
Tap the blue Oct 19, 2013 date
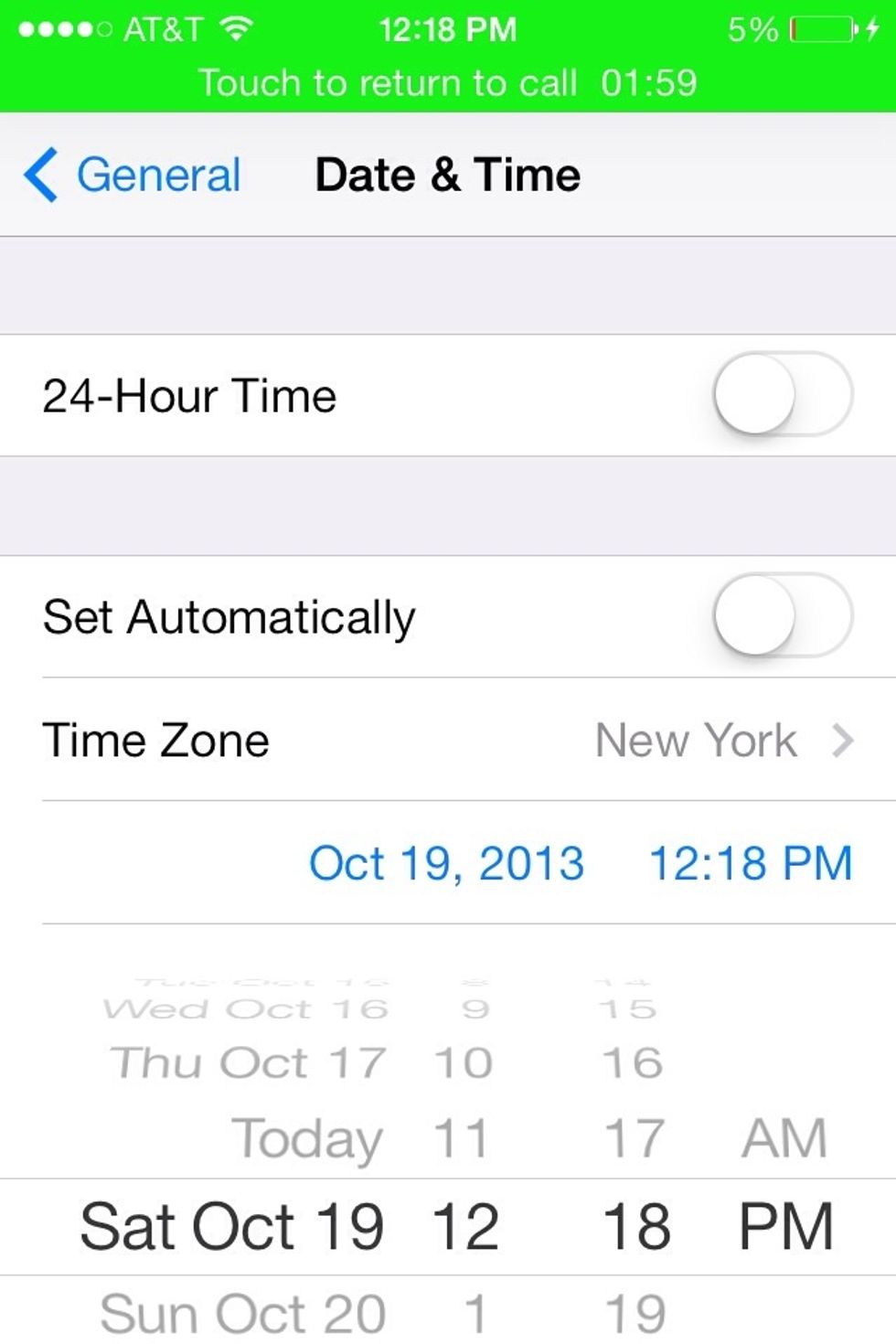(447, 861)
